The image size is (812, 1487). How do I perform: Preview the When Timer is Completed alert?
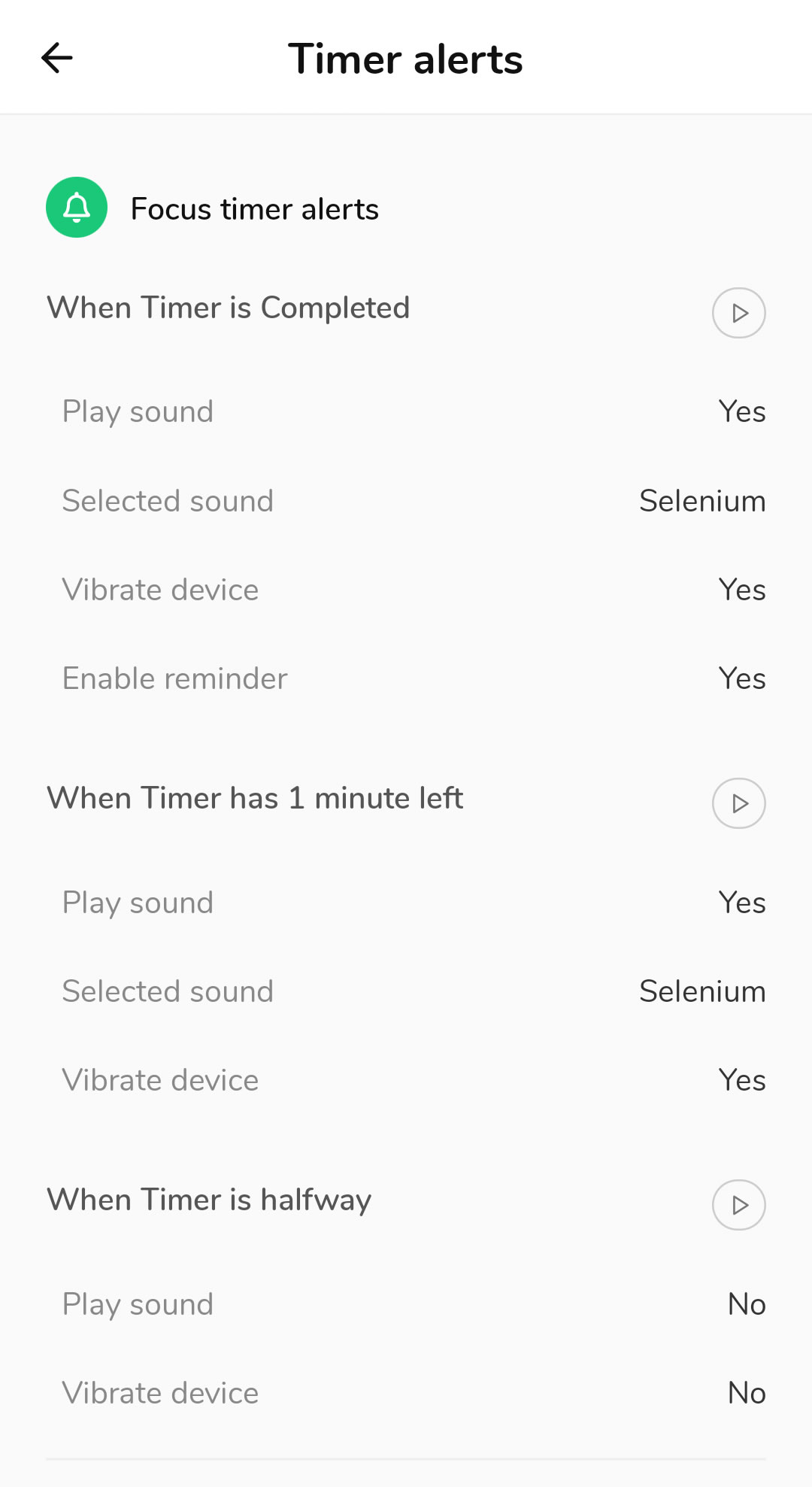pos(738,313)
